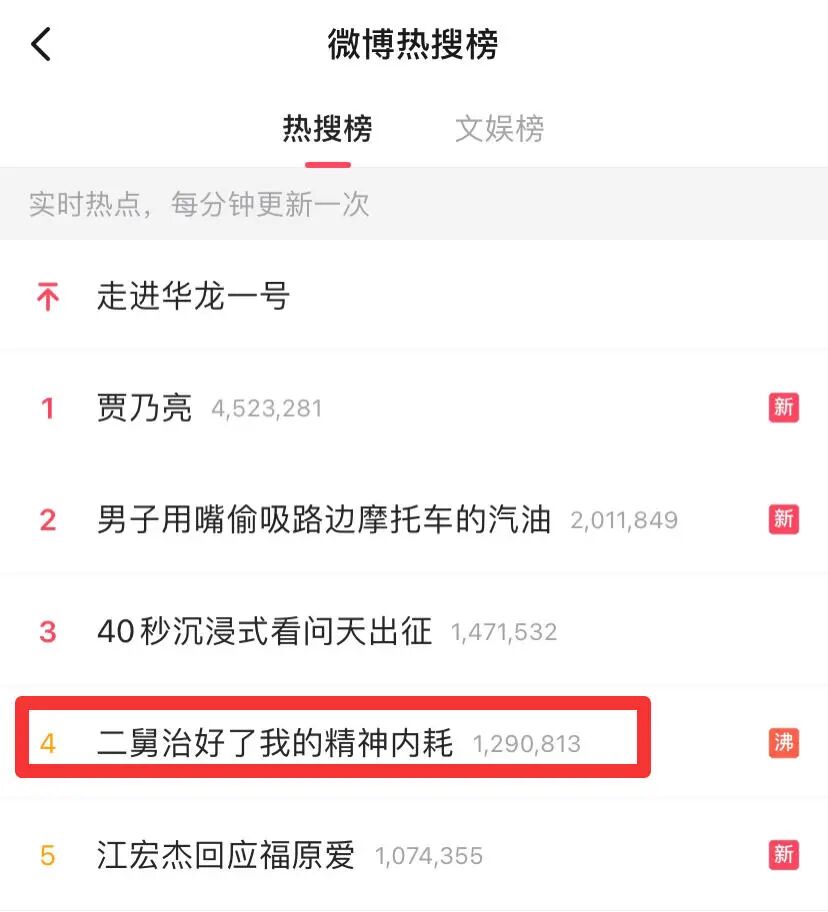
Task: Open the topic 江宏杰回应福原爱
Action: point(225,856)
